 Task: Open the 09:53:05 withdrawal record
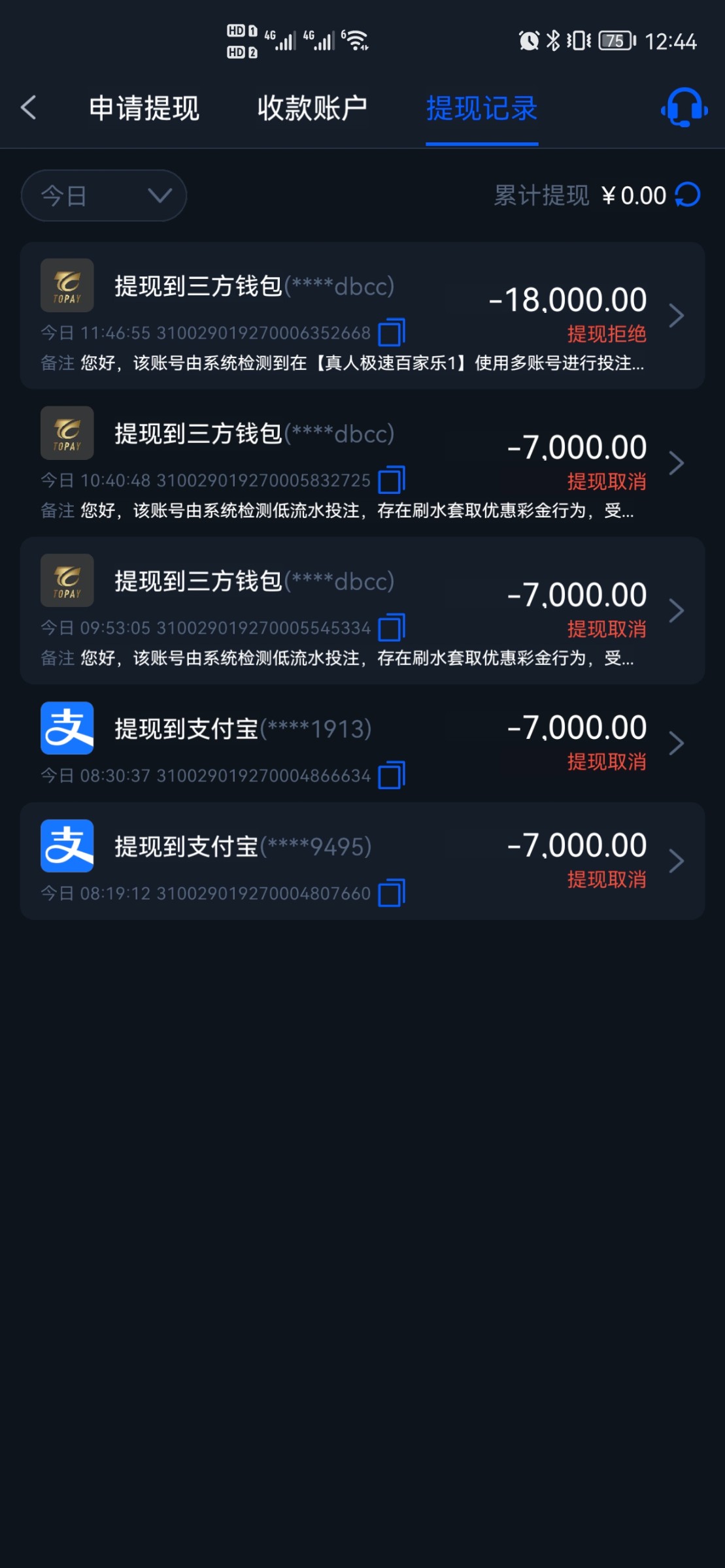[362, 610]
